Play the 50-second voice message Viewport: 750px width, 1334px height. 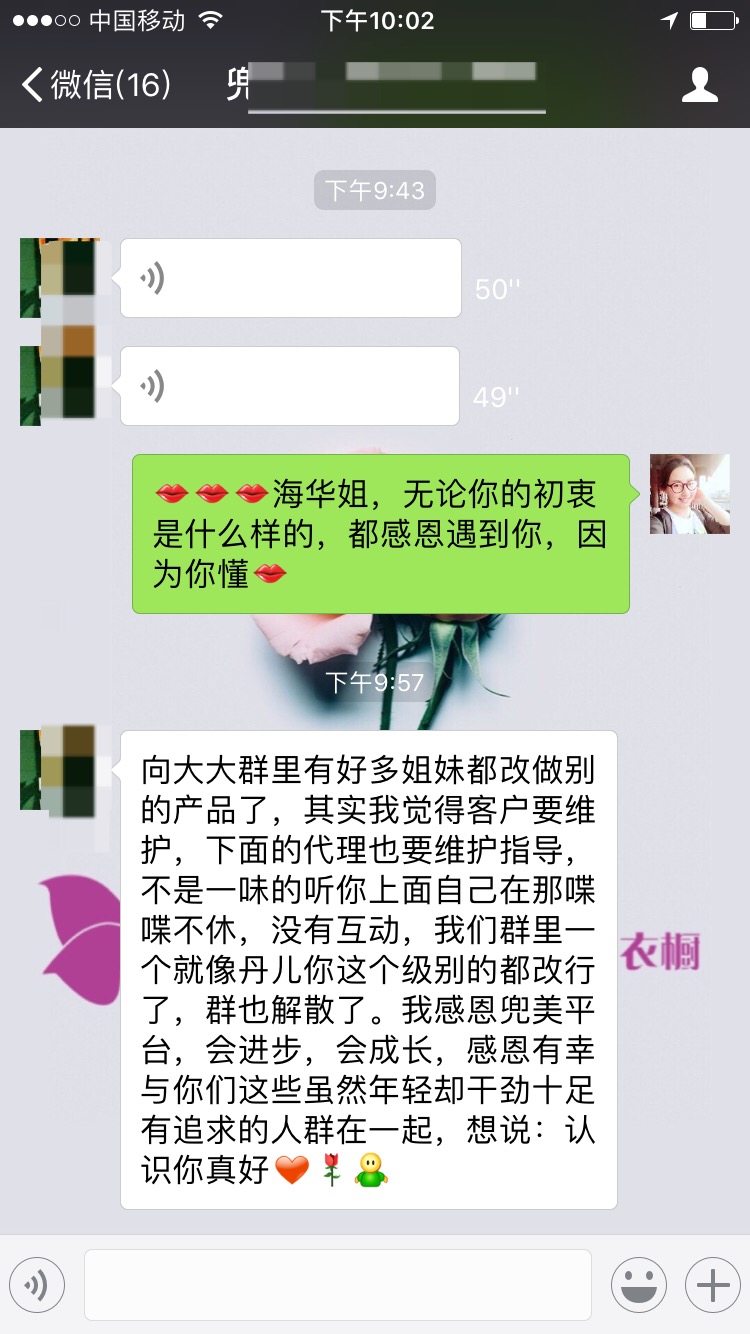point(290,278)
